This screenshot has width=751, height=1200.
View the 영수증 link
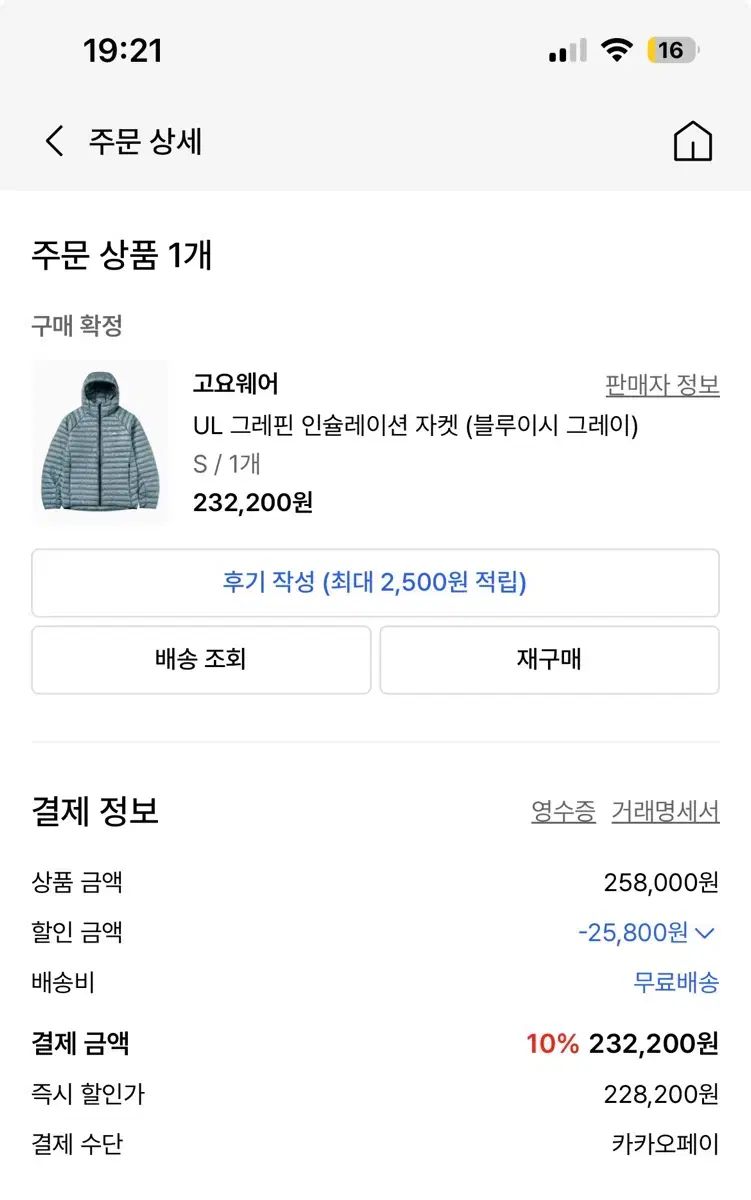click(563, 811)
